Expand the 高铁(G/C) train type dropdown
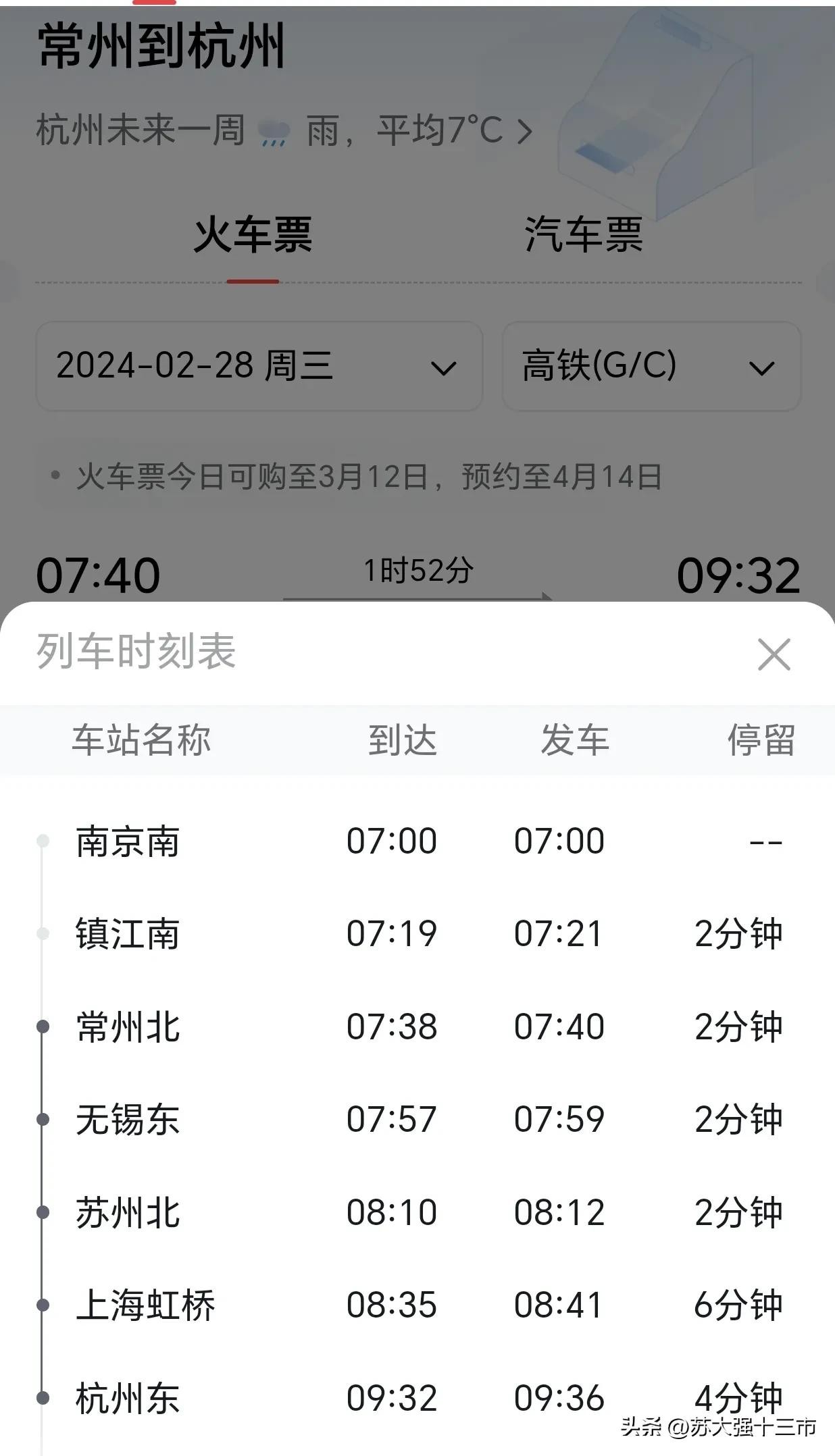Screen dimensions: 835x1456 coord(651,366)
